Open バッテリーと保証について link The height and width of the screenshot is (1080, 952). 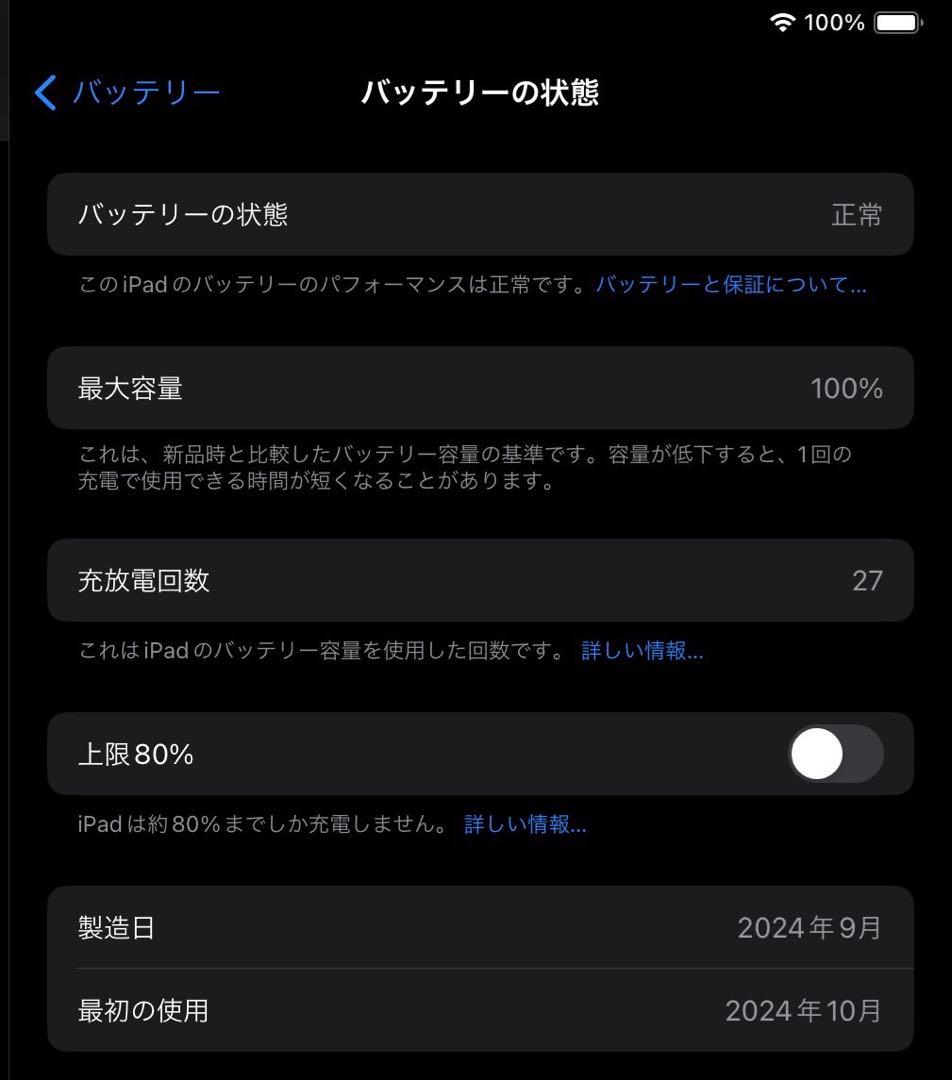729,285
